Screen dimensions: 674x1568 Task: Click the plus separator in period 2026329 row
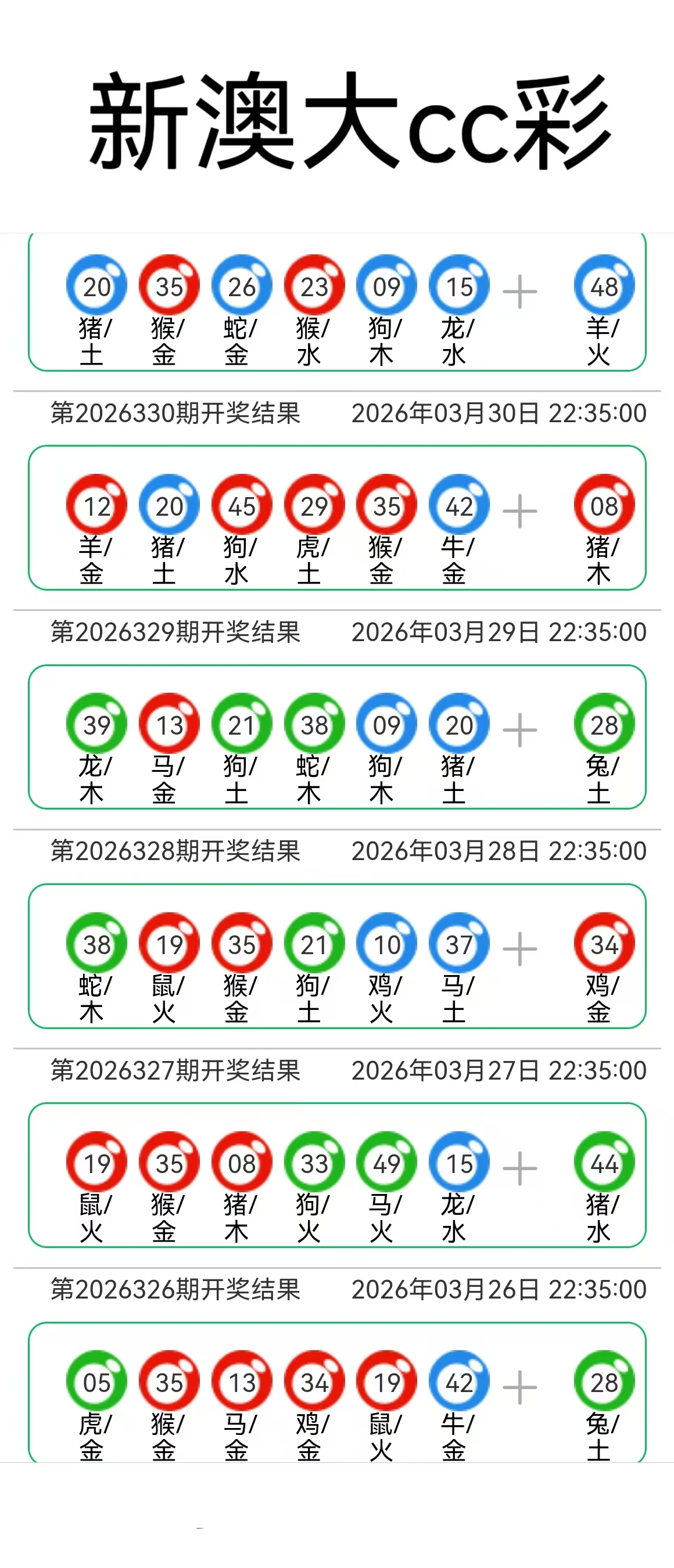(x=521, y=723)
